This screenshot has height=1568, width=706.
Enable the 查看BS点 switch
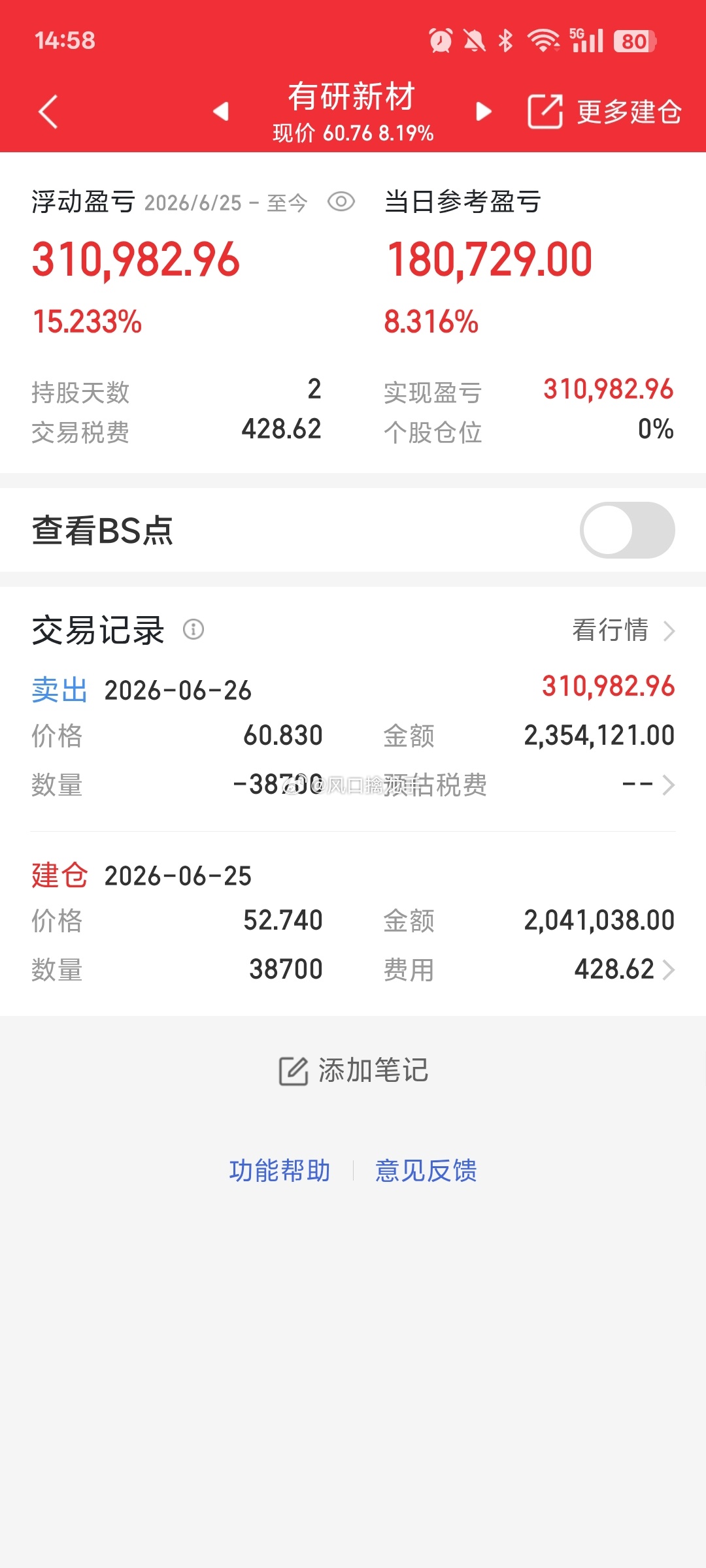[x=627, y=530]
